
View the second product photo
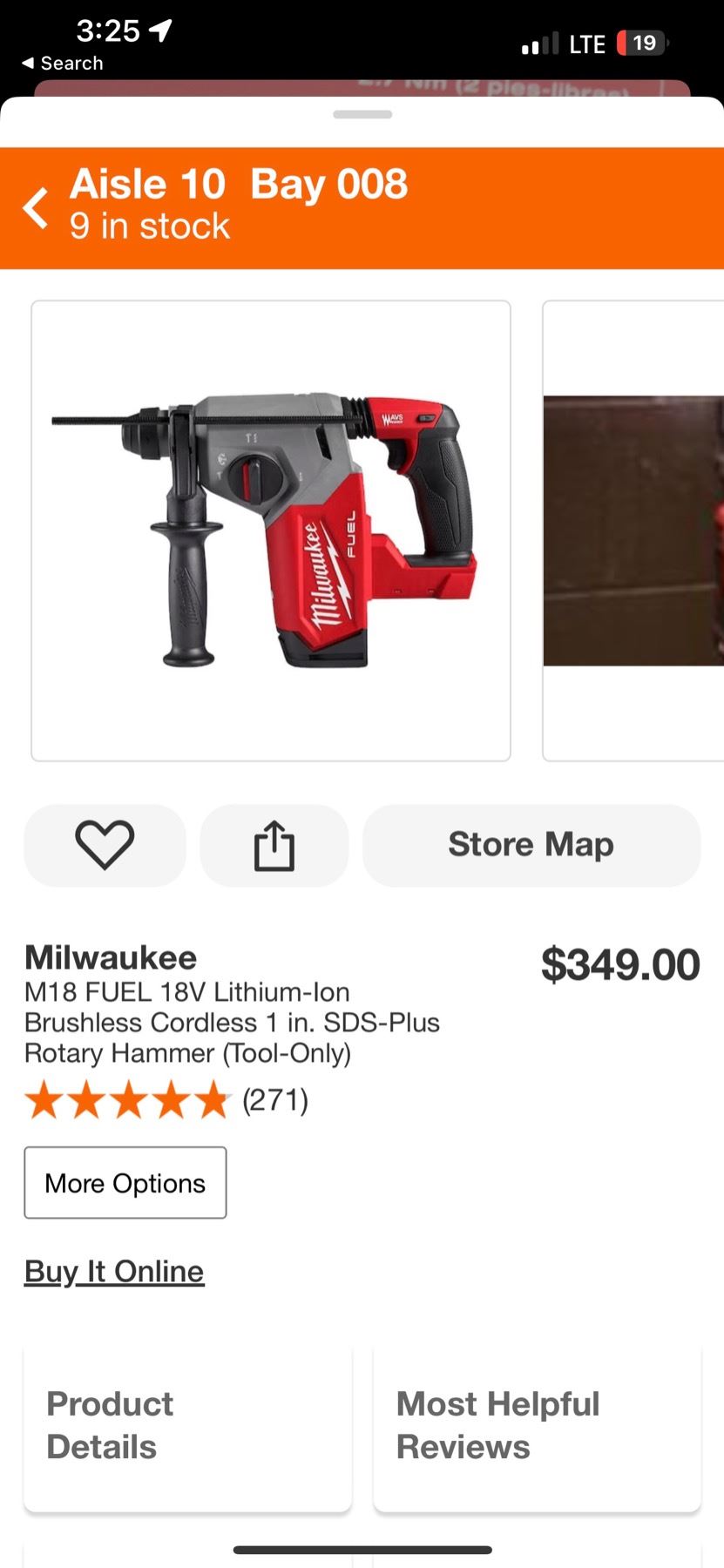click(x=633, y=531)
